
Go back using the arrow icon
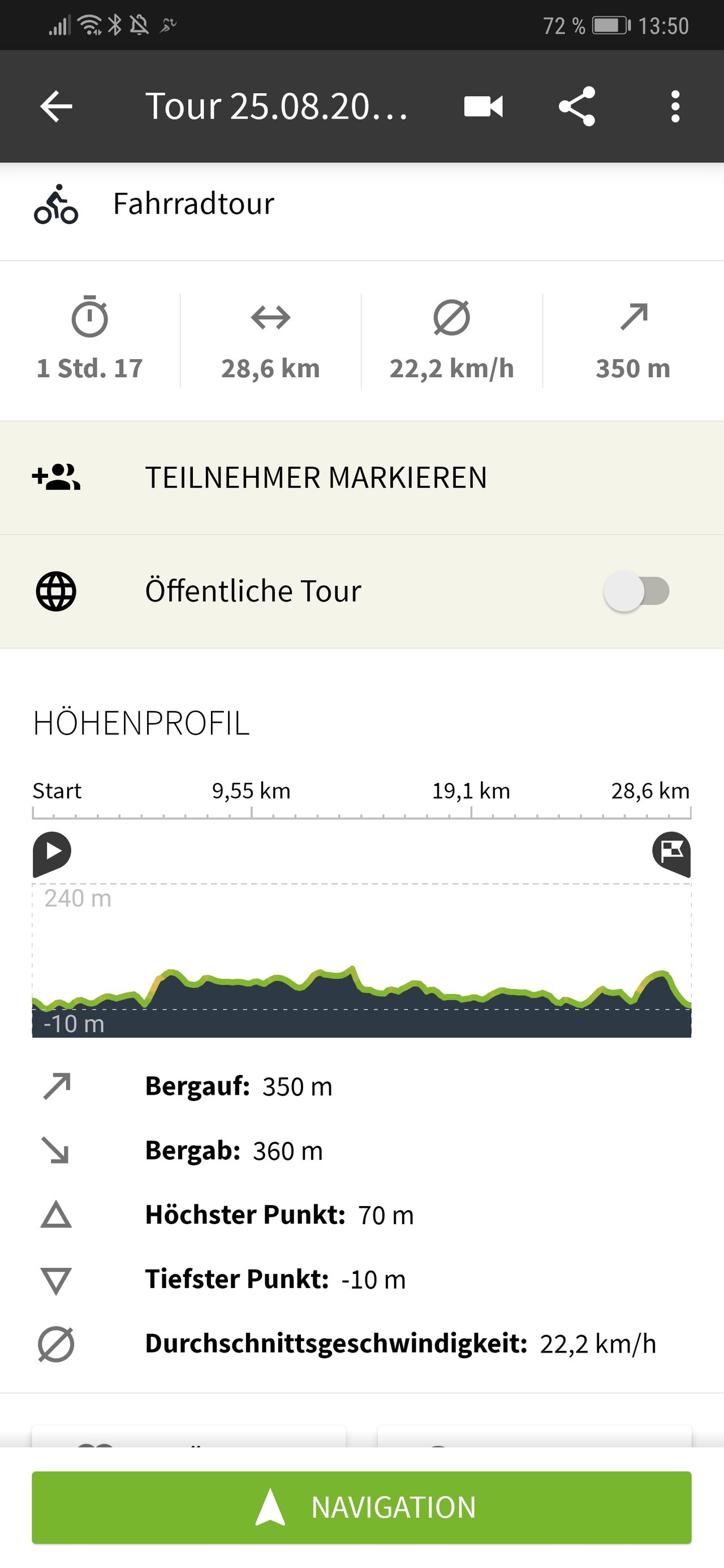coord(56,106)
